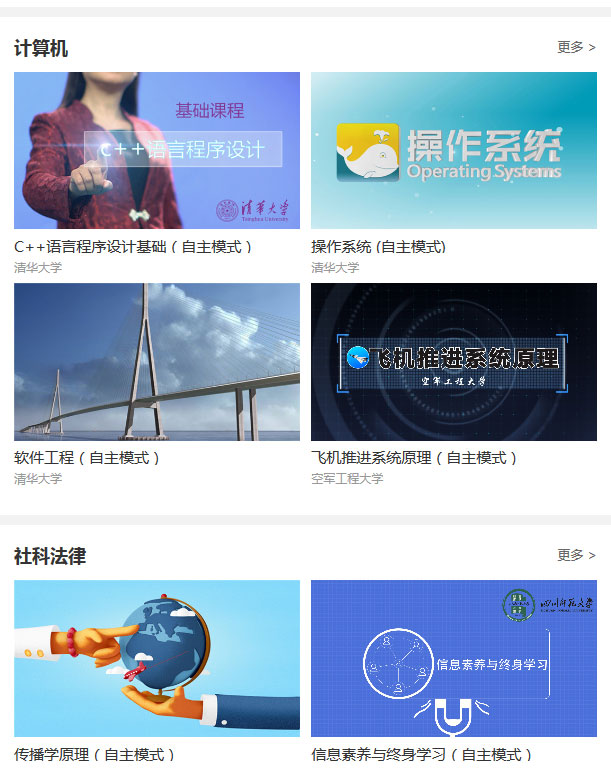This screenshot has height=768, width=611.
Task: Tap 更多 link in 社科法律 section
Action: (576, 555)
